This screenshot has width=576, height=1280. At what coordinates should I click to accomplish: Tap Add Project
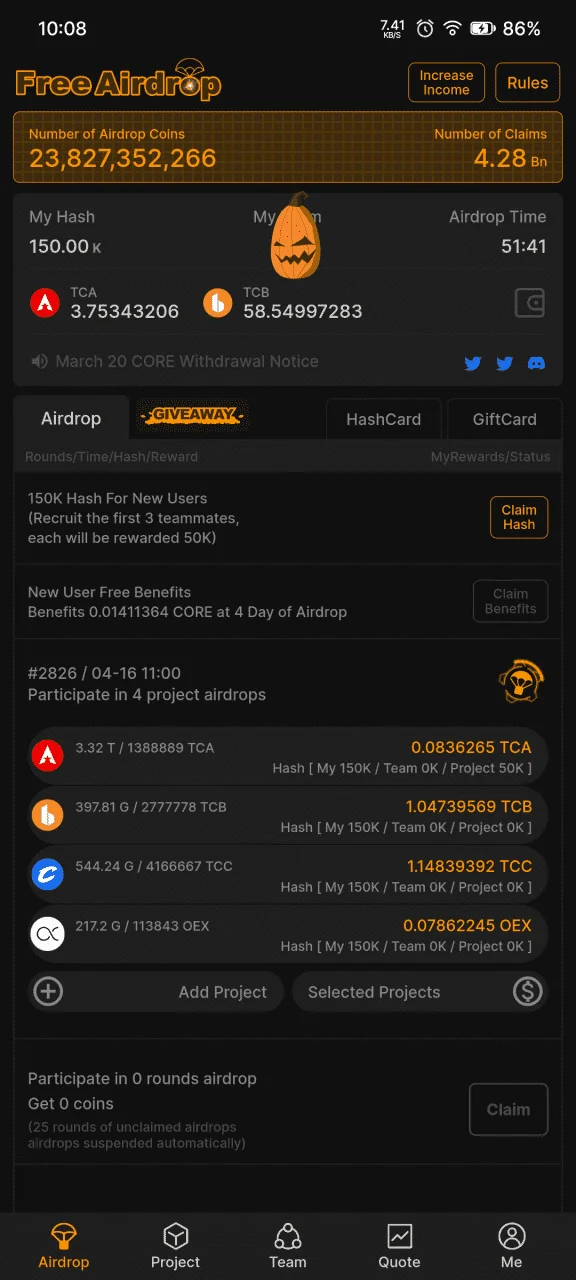(x=155, y=992)
